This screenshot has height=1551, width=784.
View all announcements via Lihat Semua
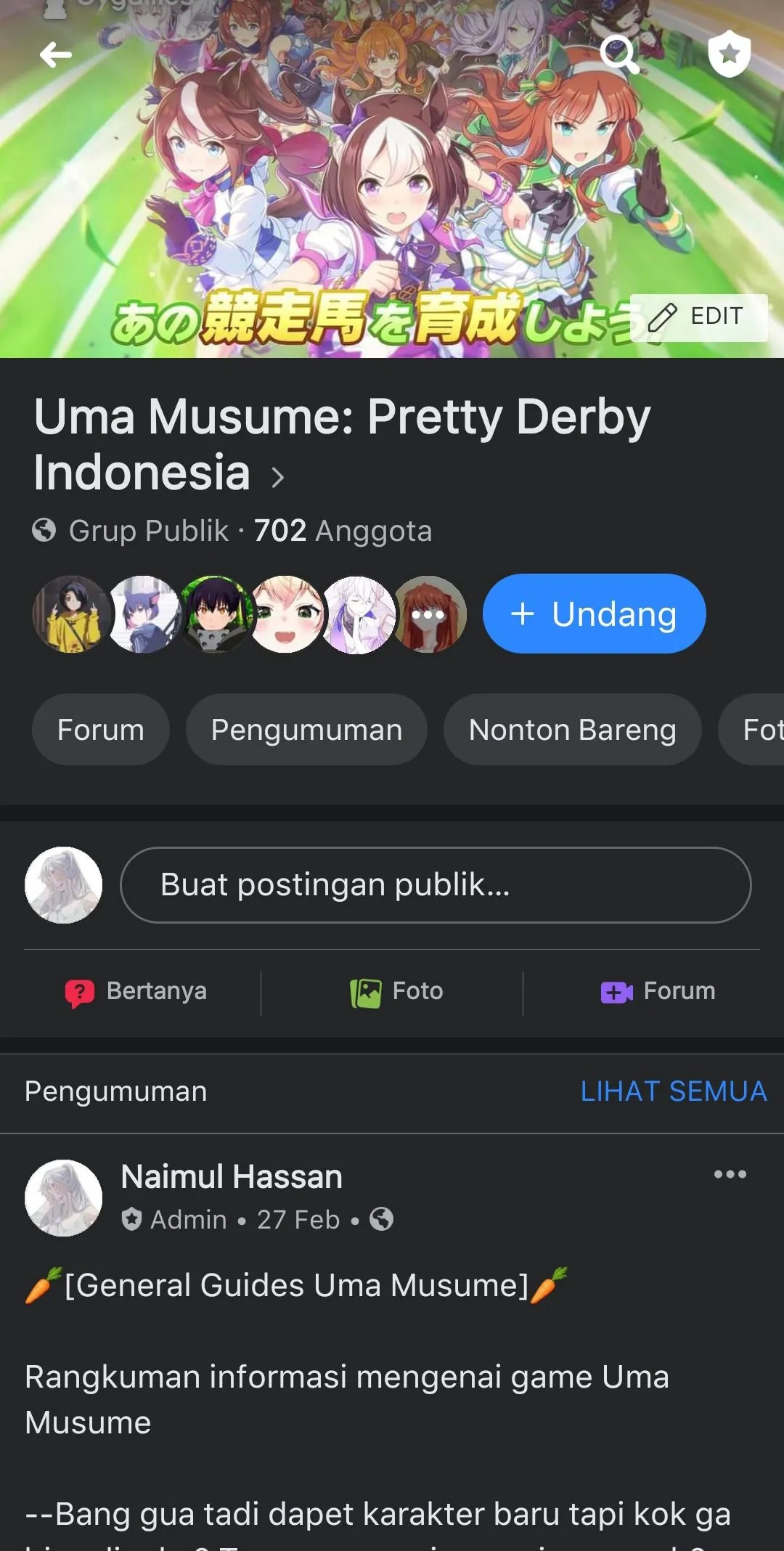tap(673, 1091)
